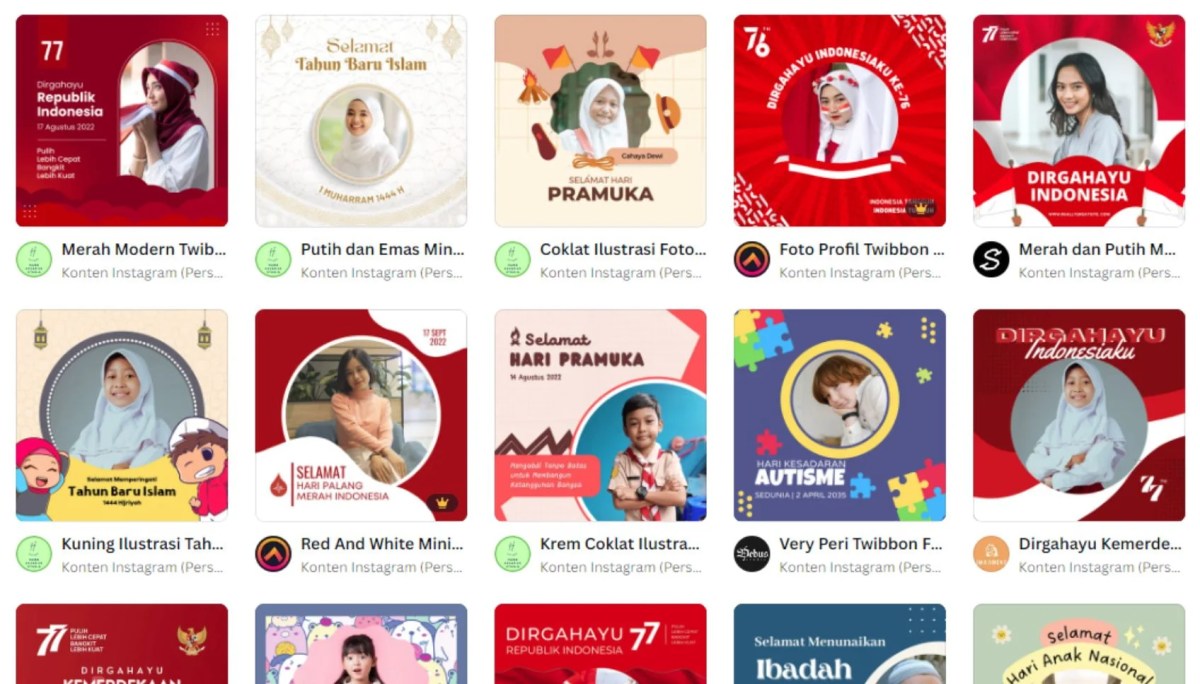Select the Coklat Ilustrasi Pramuka template
This screenshot has width=1200, height=684.
(600, 120)
